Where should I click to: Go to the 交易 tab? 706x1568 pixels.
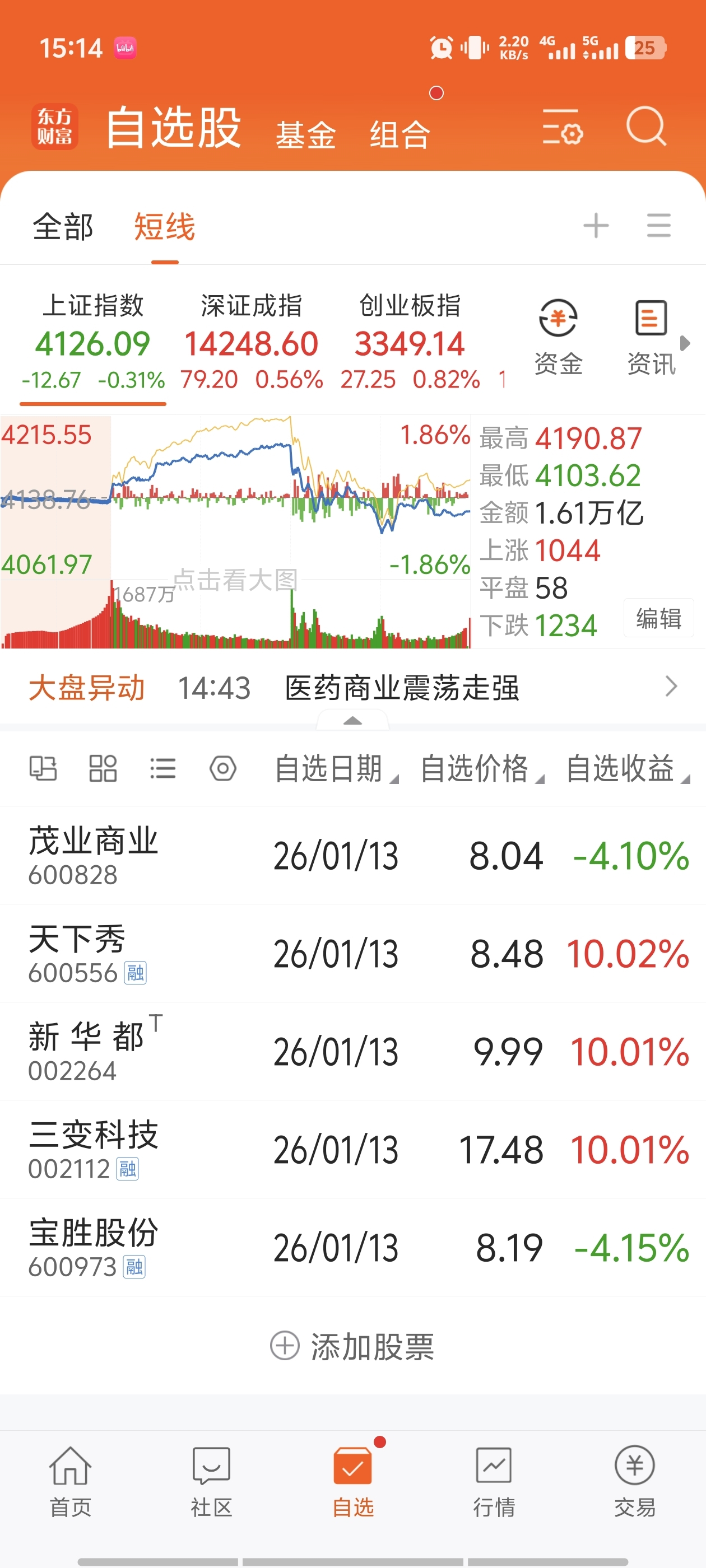tap(635, 1482)
